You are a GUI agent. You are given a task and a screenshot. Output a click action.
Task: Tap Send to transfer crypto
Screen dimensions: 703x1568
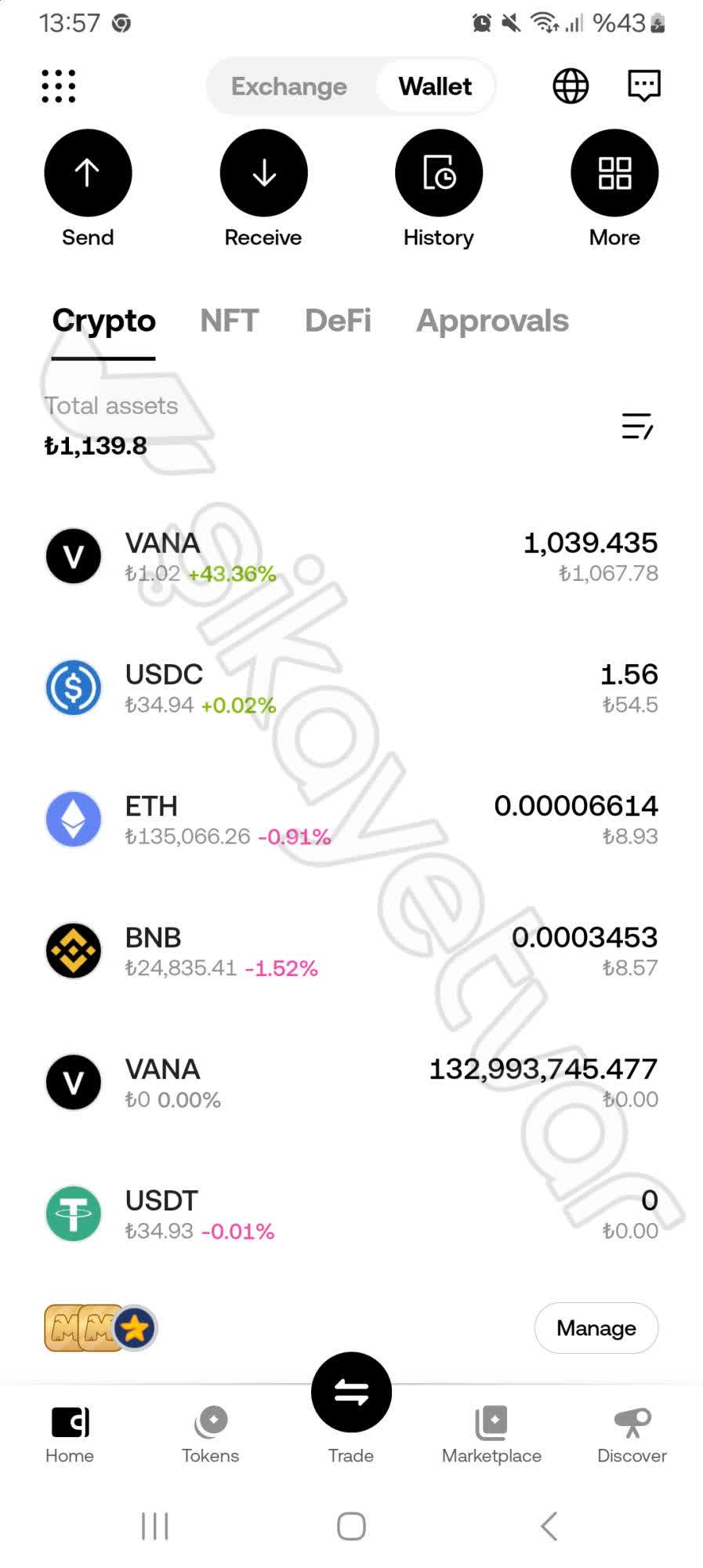point(88,173)
